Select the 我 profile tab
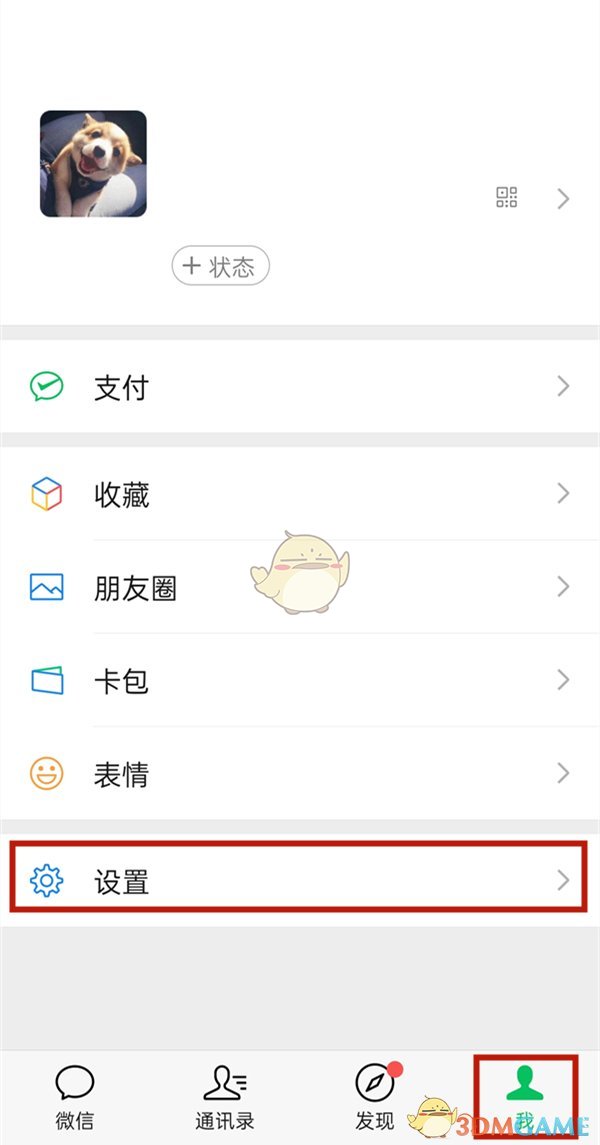The width and height of the screenshot is (600, 1145). pos(525,1095)
